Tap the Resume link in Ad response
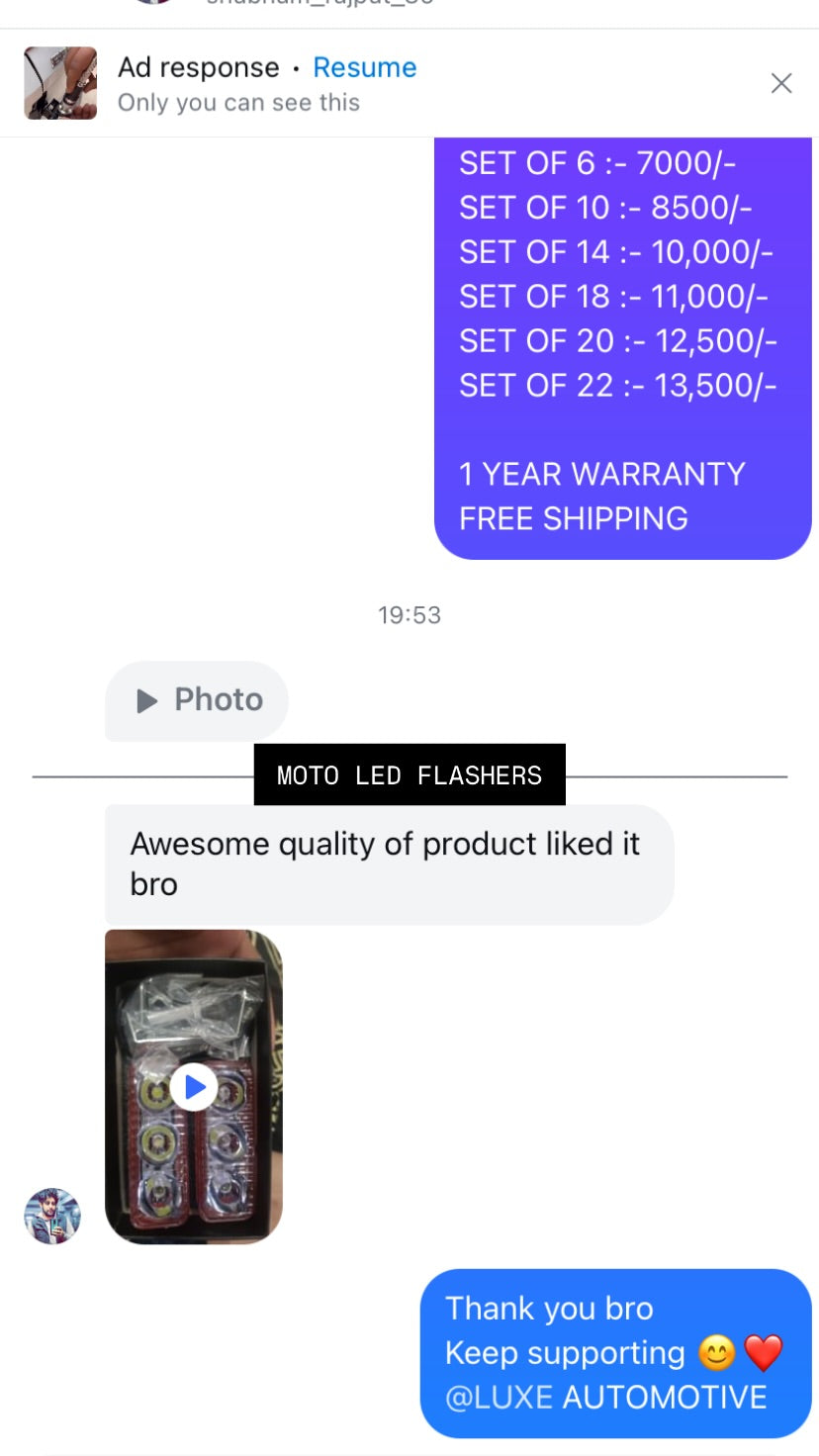 [x=364, y=67]
